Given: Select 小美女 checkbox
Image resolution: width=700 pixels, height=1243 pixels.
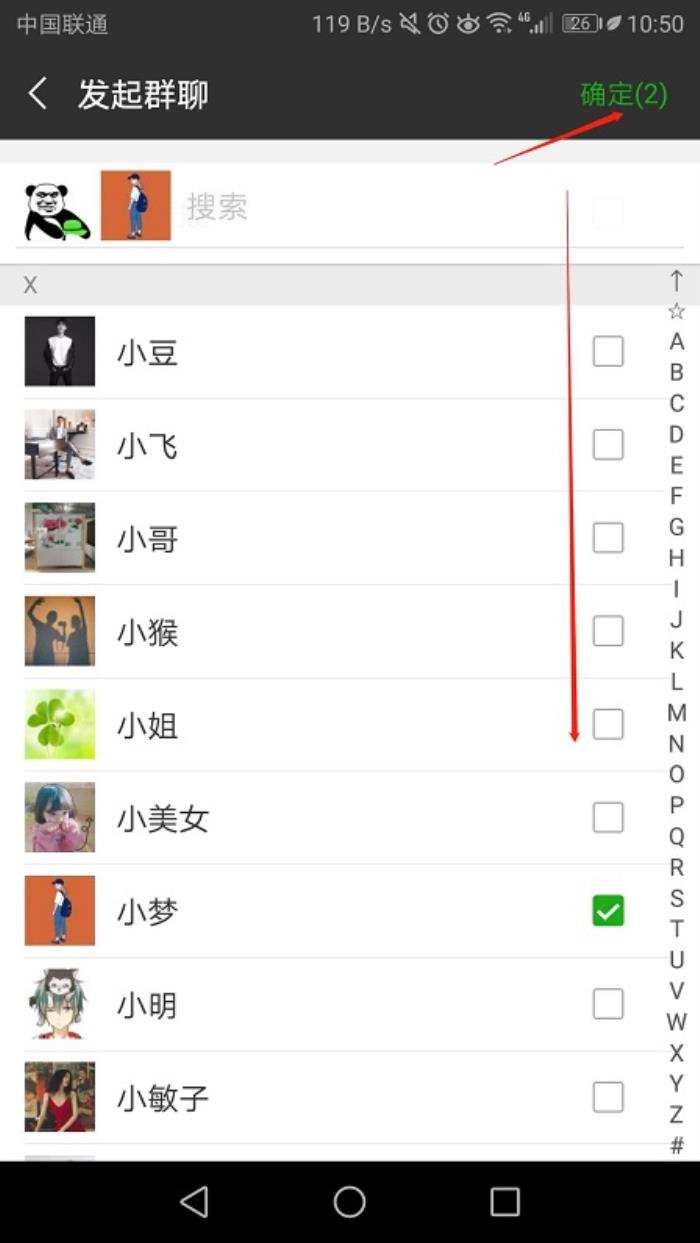Looking at the screenshot, I should tap(608, 818).
